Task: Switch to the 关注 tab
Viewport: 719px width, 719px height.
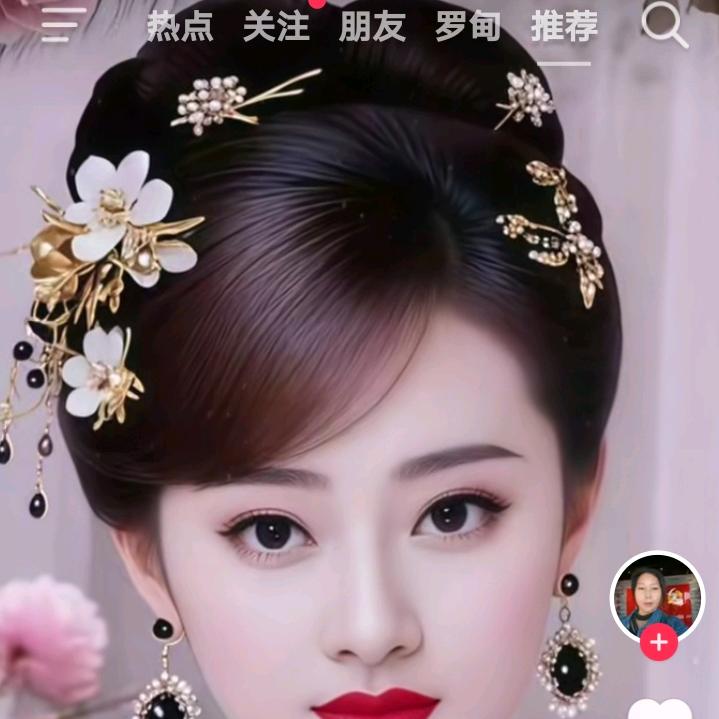Action: tap(277, 27)
